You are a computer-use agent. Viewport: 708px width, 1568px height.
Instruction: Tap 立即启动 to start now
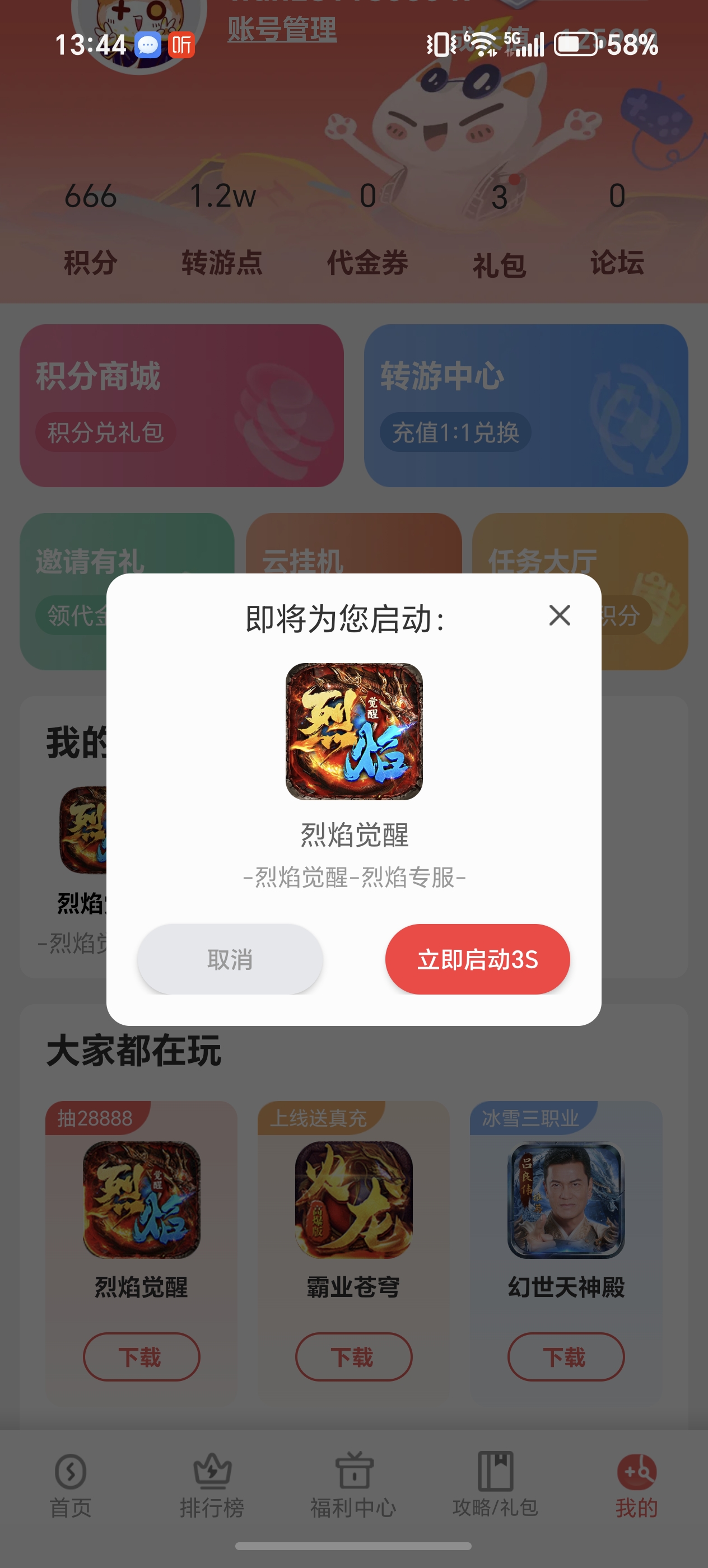tap(477, 959)
